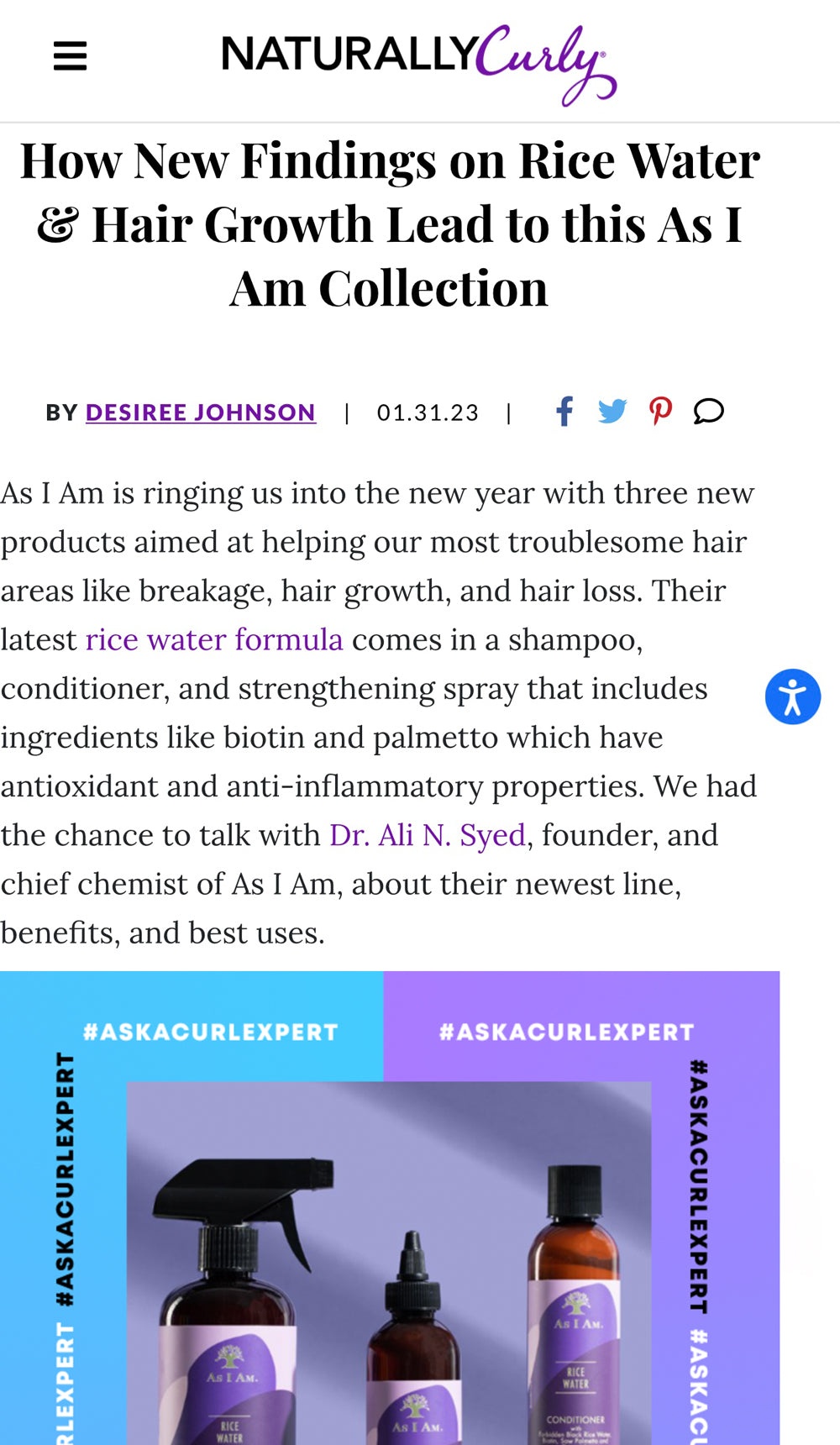Open the Dr. Ali N. Syed link
This screenshot has width=840, height=1445.
coord(428,835)
